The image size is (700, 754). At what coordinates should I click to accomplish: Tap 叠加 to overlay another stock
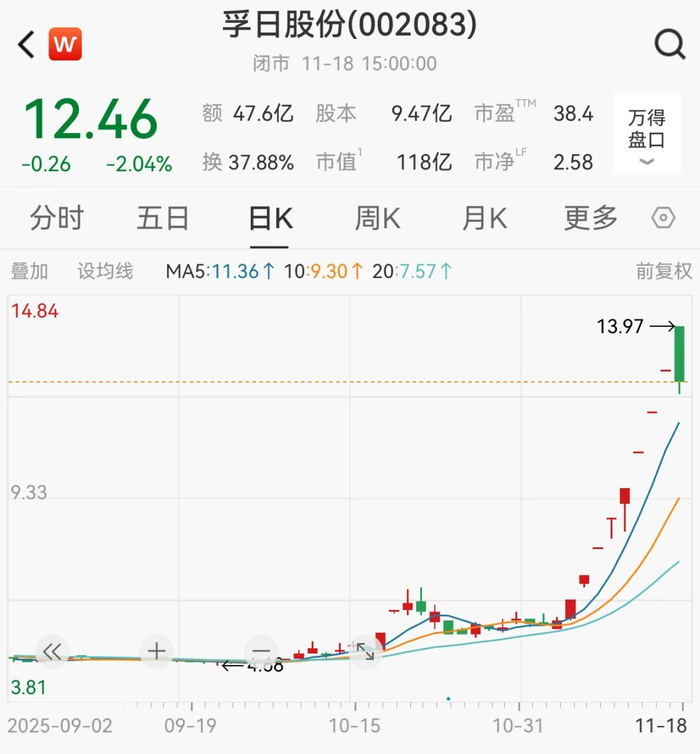pyautogui.click(x=29, y=271)
